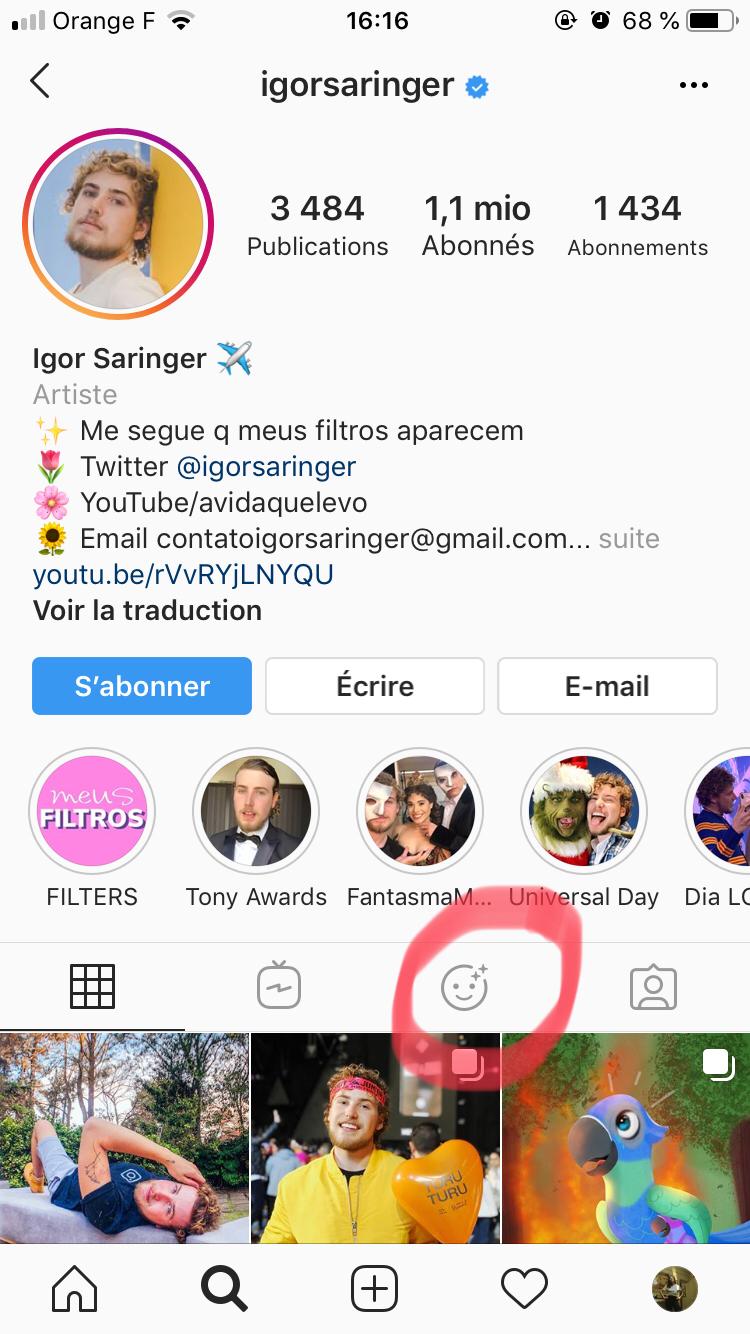
Task: View the profile picture story
Action: click(118, 224)
